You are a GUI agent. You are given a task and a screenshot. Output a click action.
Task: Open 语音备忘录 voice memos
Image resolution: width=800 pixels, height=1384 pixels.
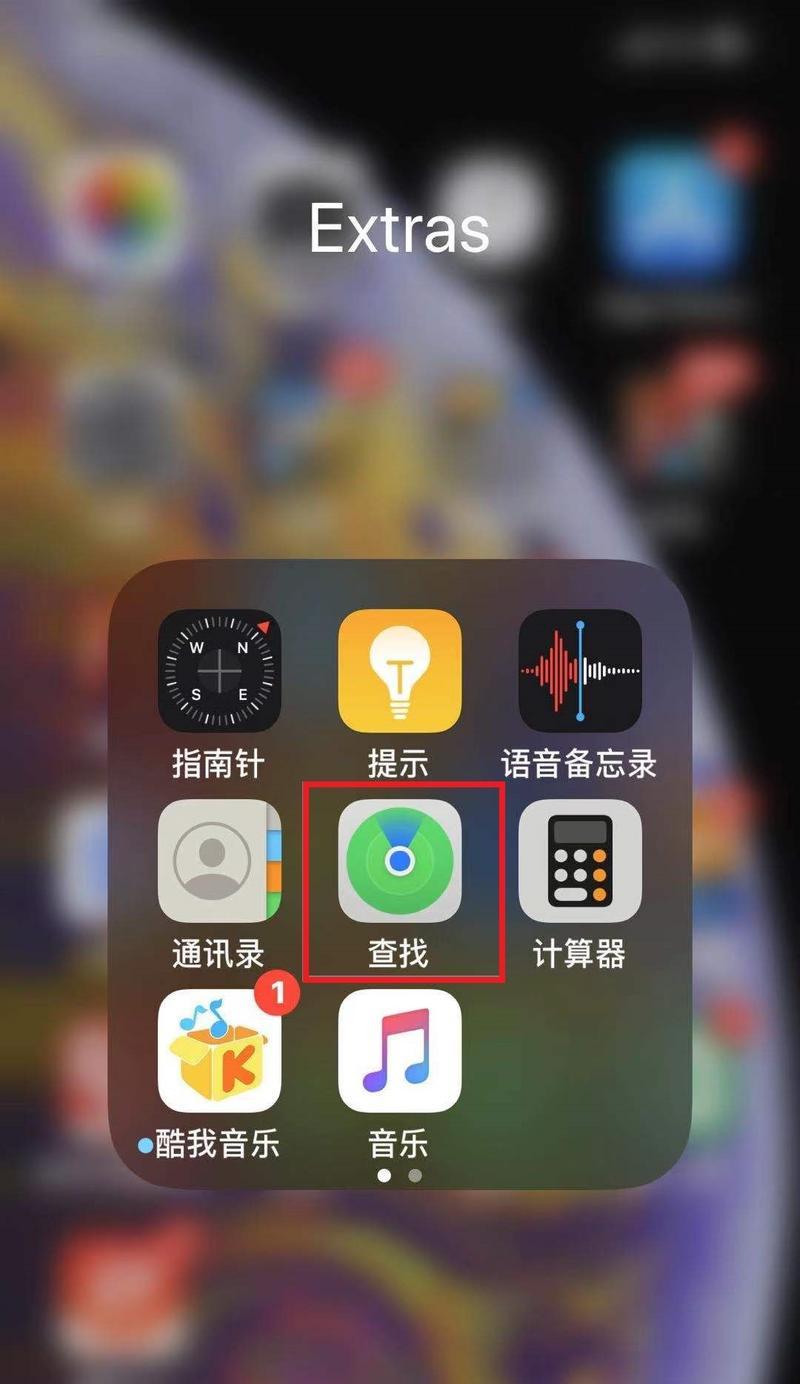tap(579, 671)
